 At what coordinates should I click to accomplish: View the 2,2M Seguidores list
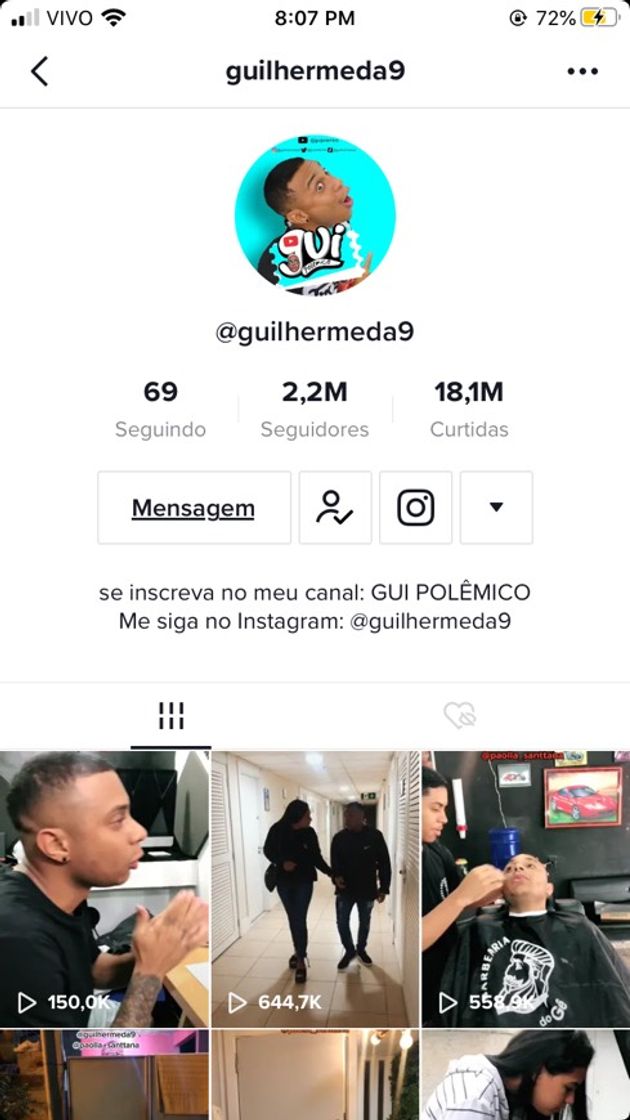314,408
